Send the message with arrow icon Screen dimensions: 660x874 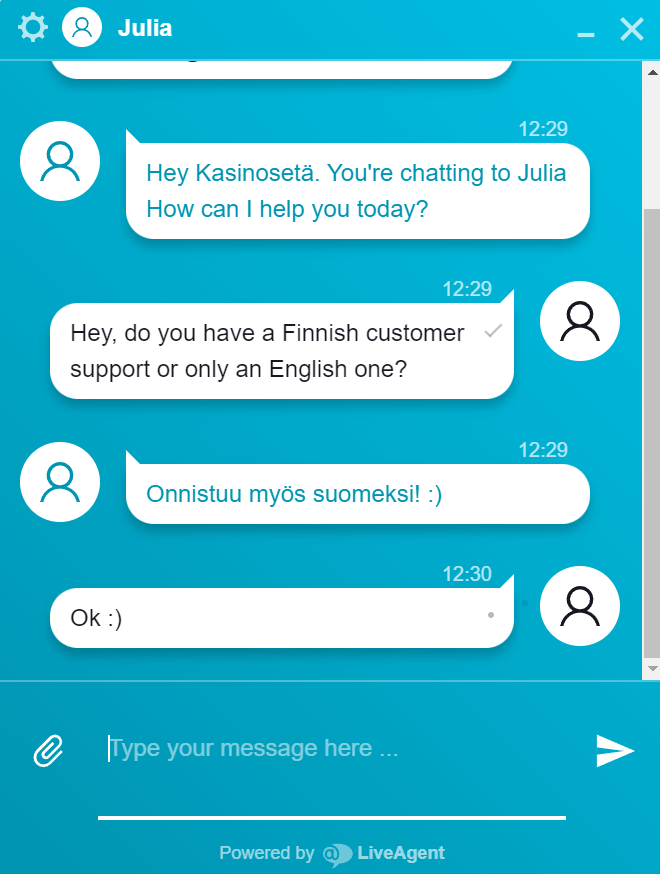point(615,751)
